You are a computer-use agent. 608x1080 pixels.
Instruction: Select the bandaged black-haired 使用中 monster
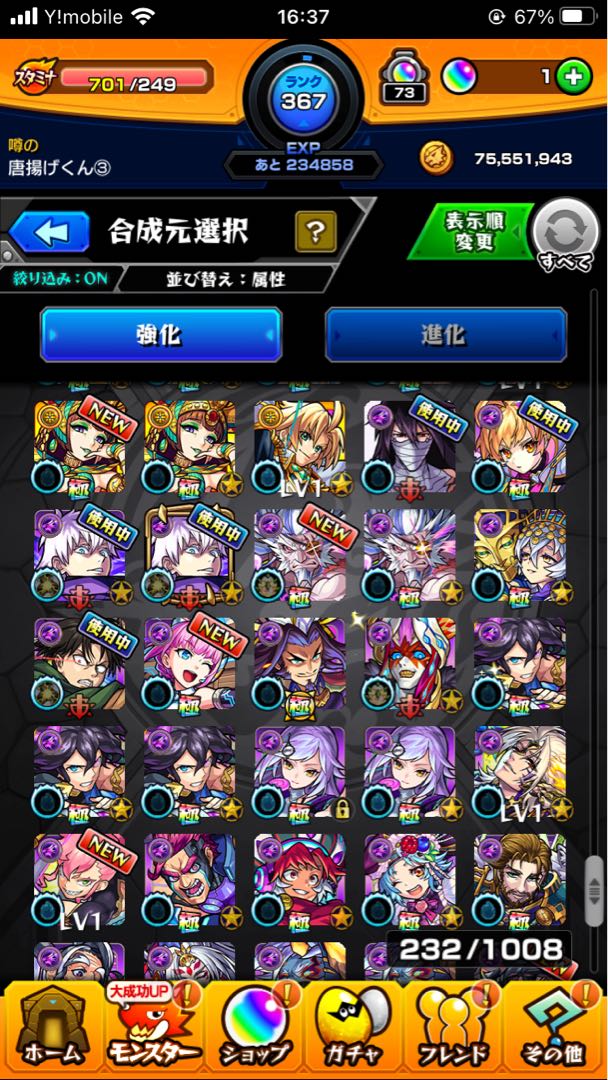(x=410, y=447)
